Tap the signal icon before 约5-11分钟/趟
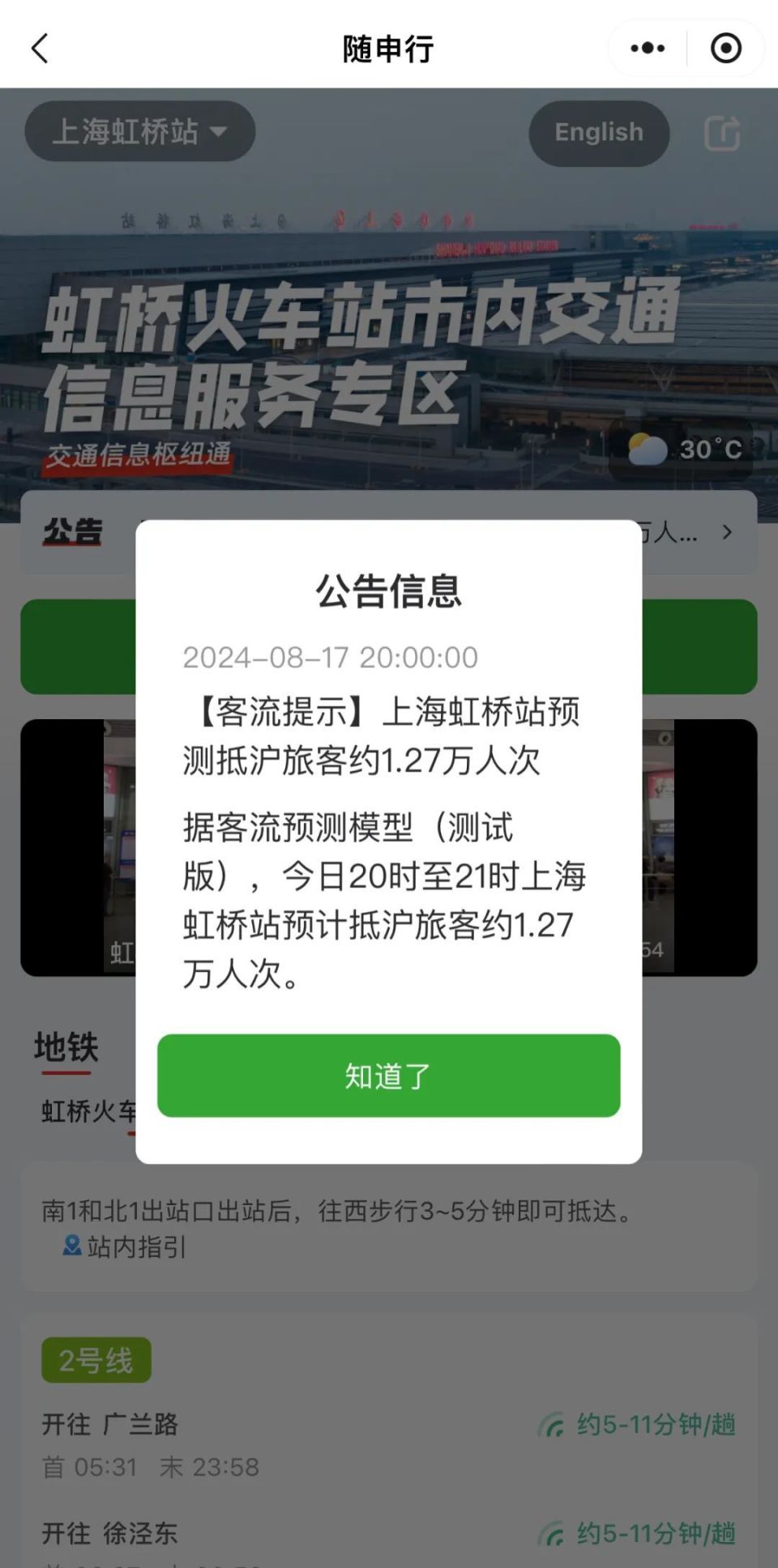 (x=555, y=1425)
